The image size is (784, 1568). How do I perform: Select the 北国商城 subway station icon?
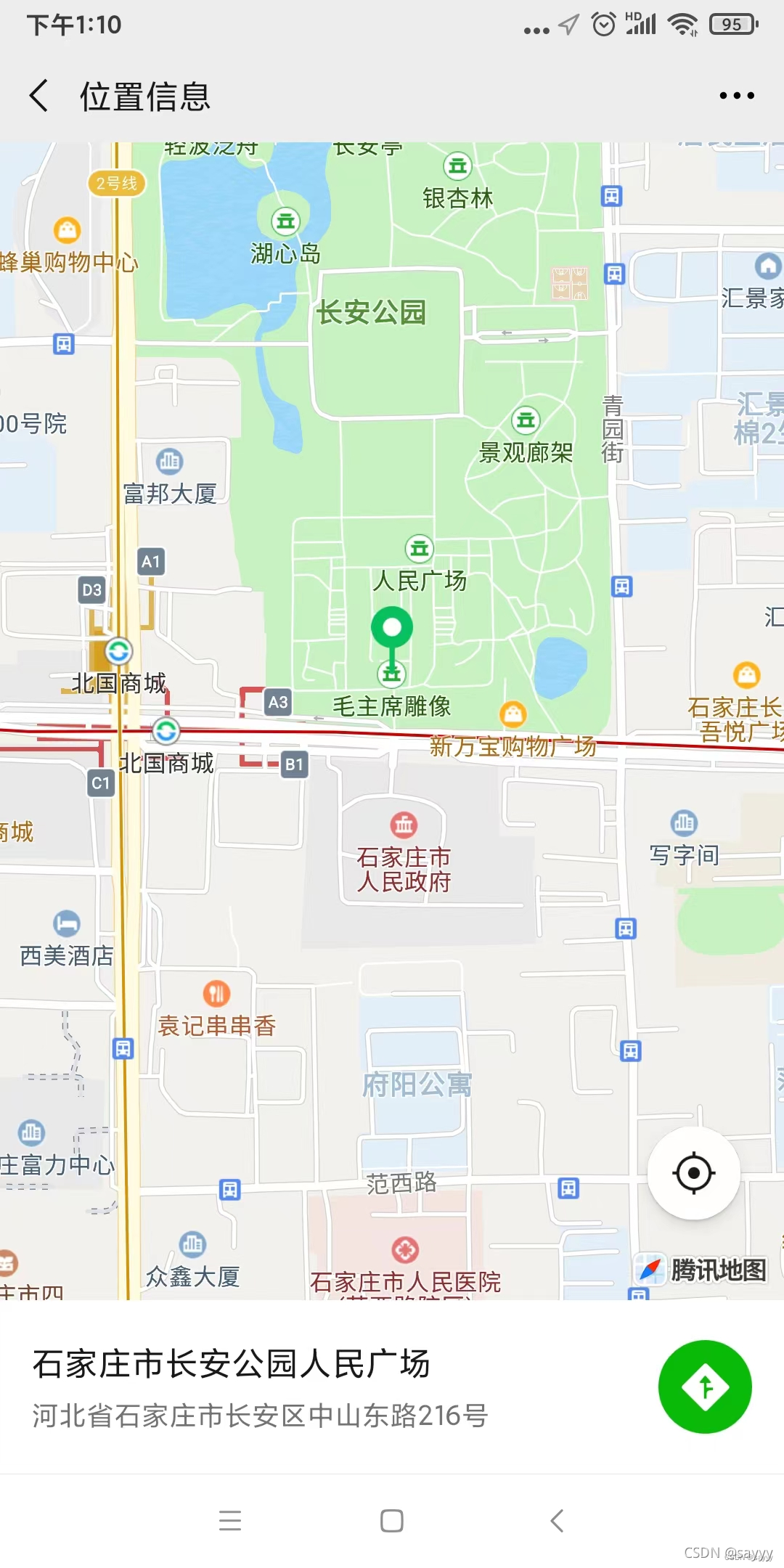pyautogui.click(x=118, y=652)
